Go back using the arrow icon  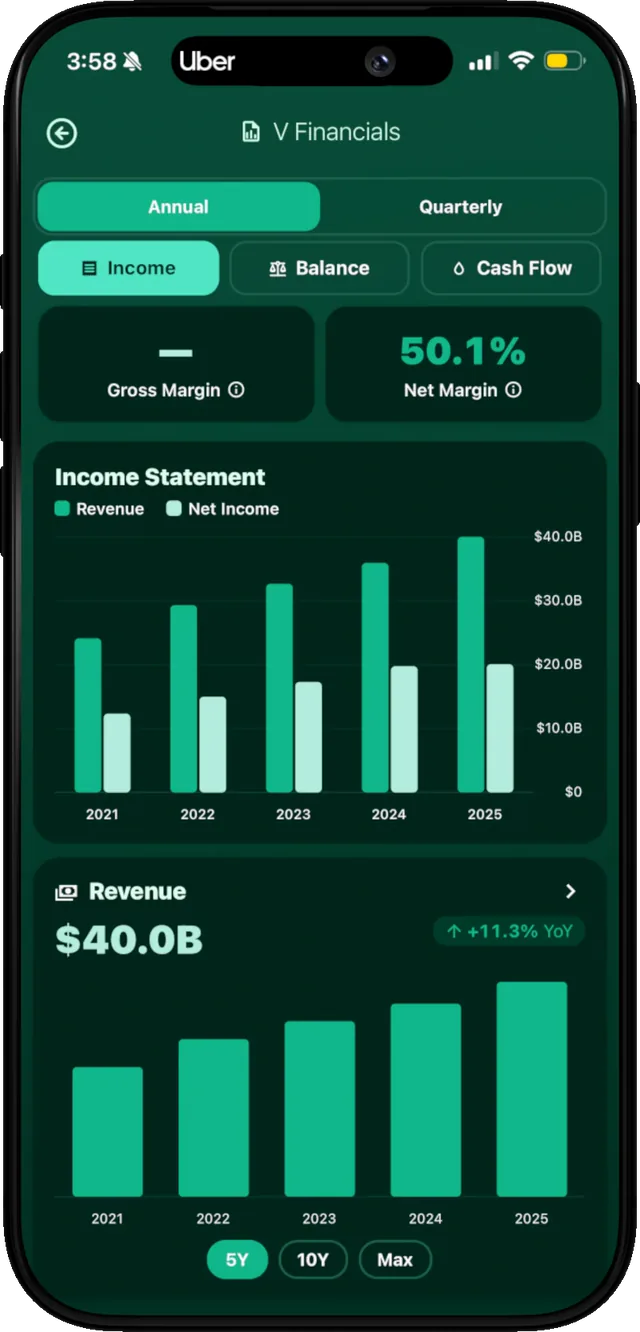coord(62,133)
